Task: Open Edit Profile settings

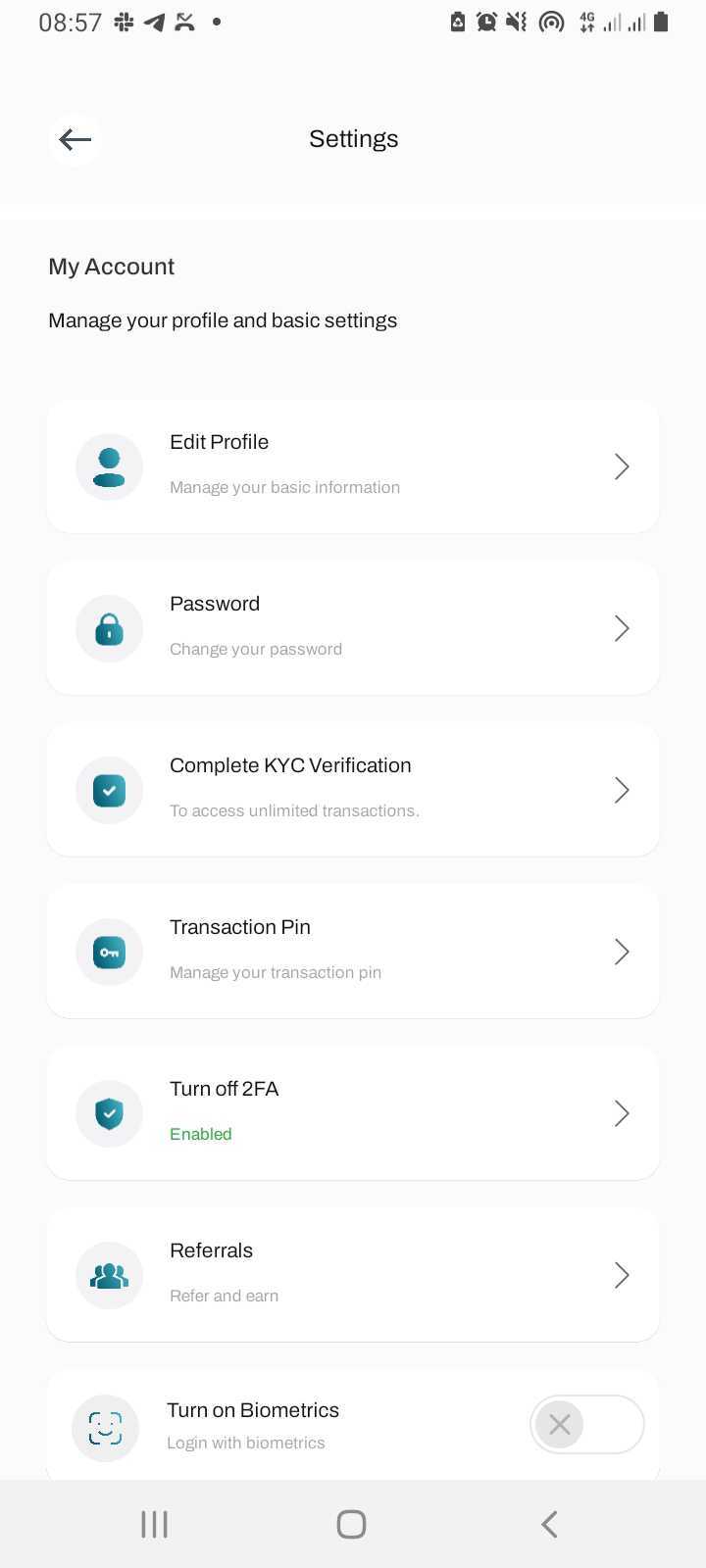Action: point(353,466)
